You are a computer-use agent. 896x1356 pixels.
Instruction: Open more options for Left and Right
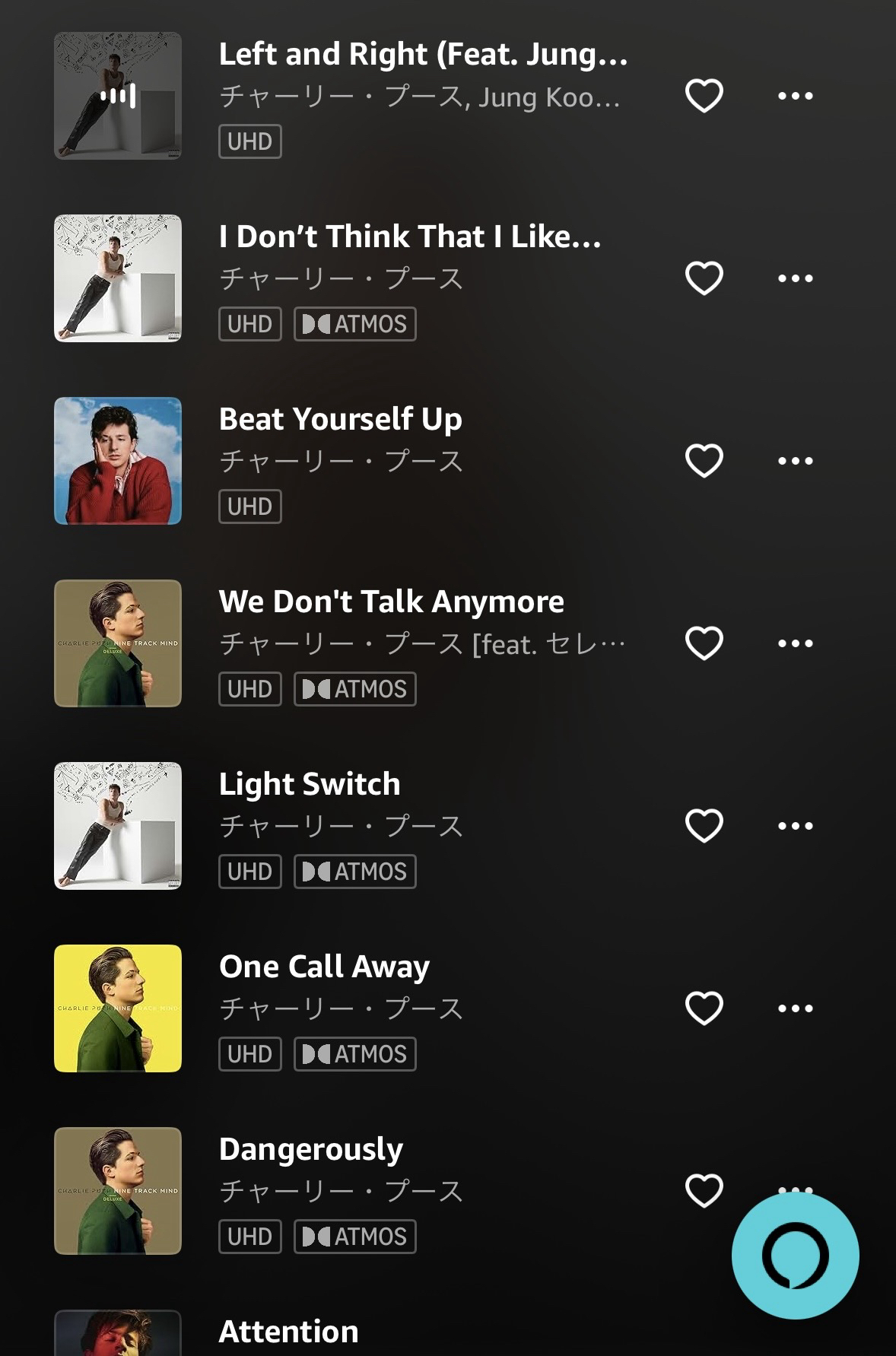[795, 96]
